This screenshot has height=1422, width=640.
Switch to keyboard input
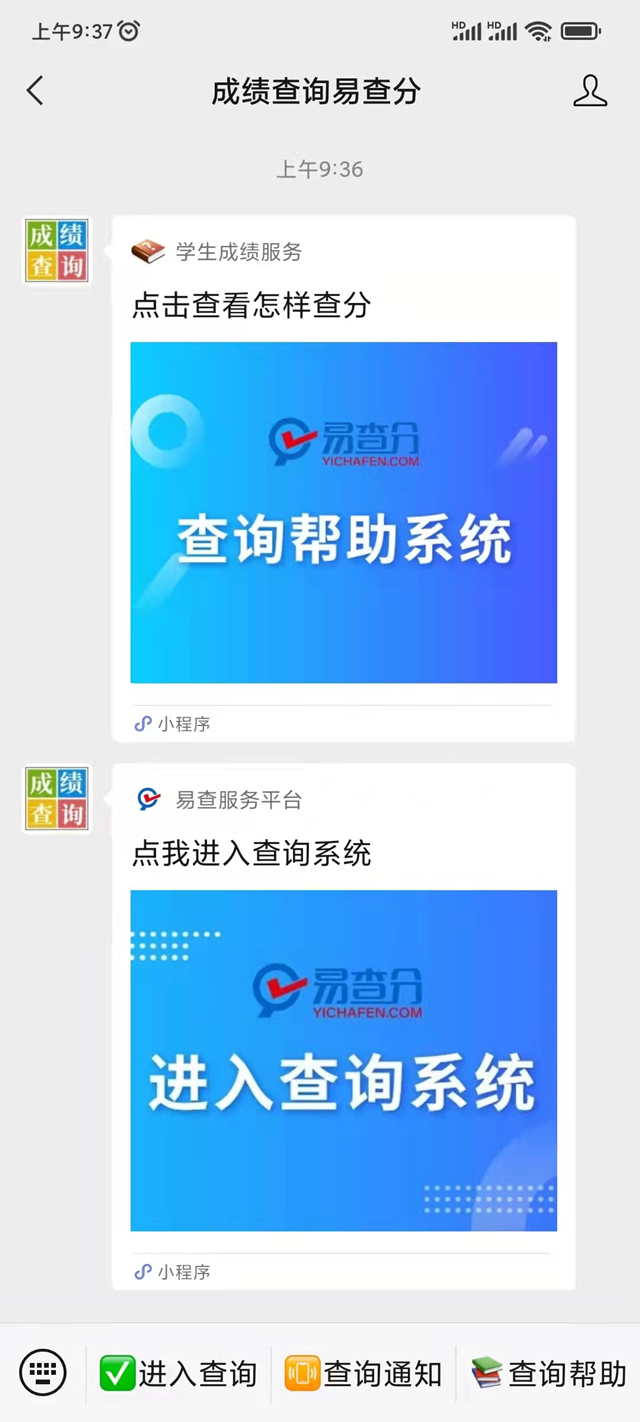pyautogui.click(x=43, y=1372)
